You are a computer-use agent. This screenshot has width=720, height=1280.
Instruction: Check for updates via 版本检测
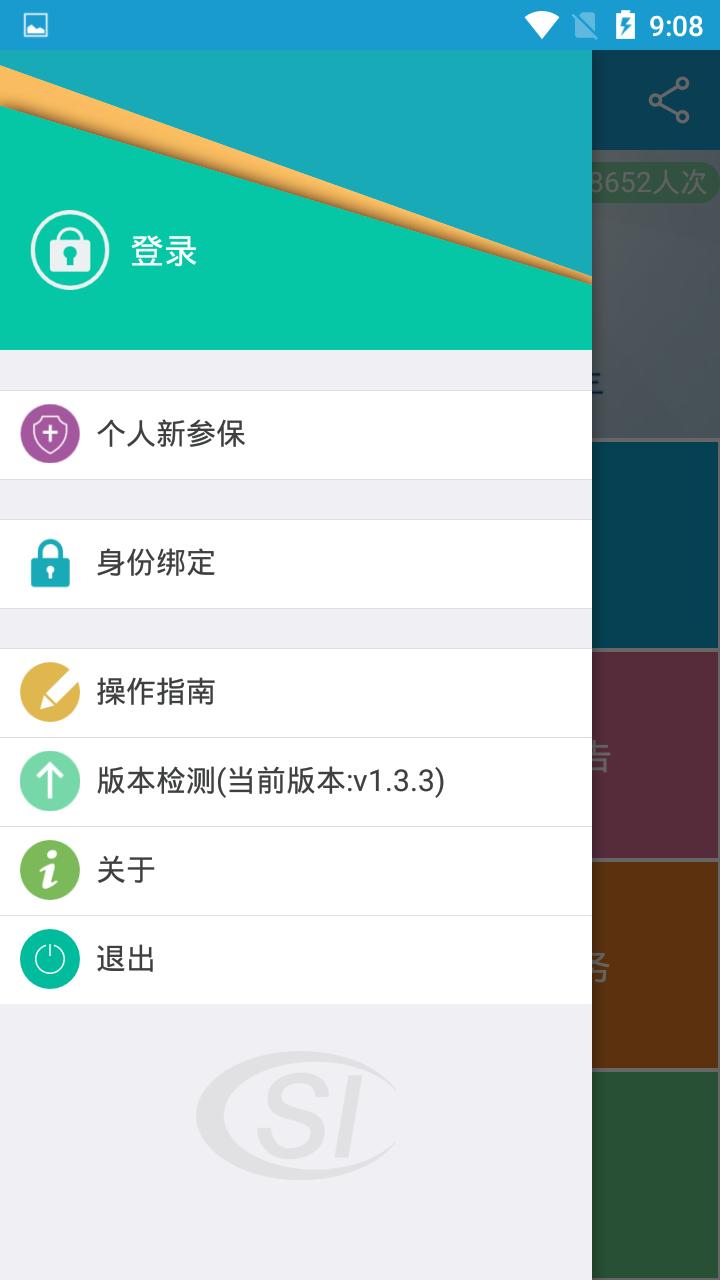[x=296, y=781]
